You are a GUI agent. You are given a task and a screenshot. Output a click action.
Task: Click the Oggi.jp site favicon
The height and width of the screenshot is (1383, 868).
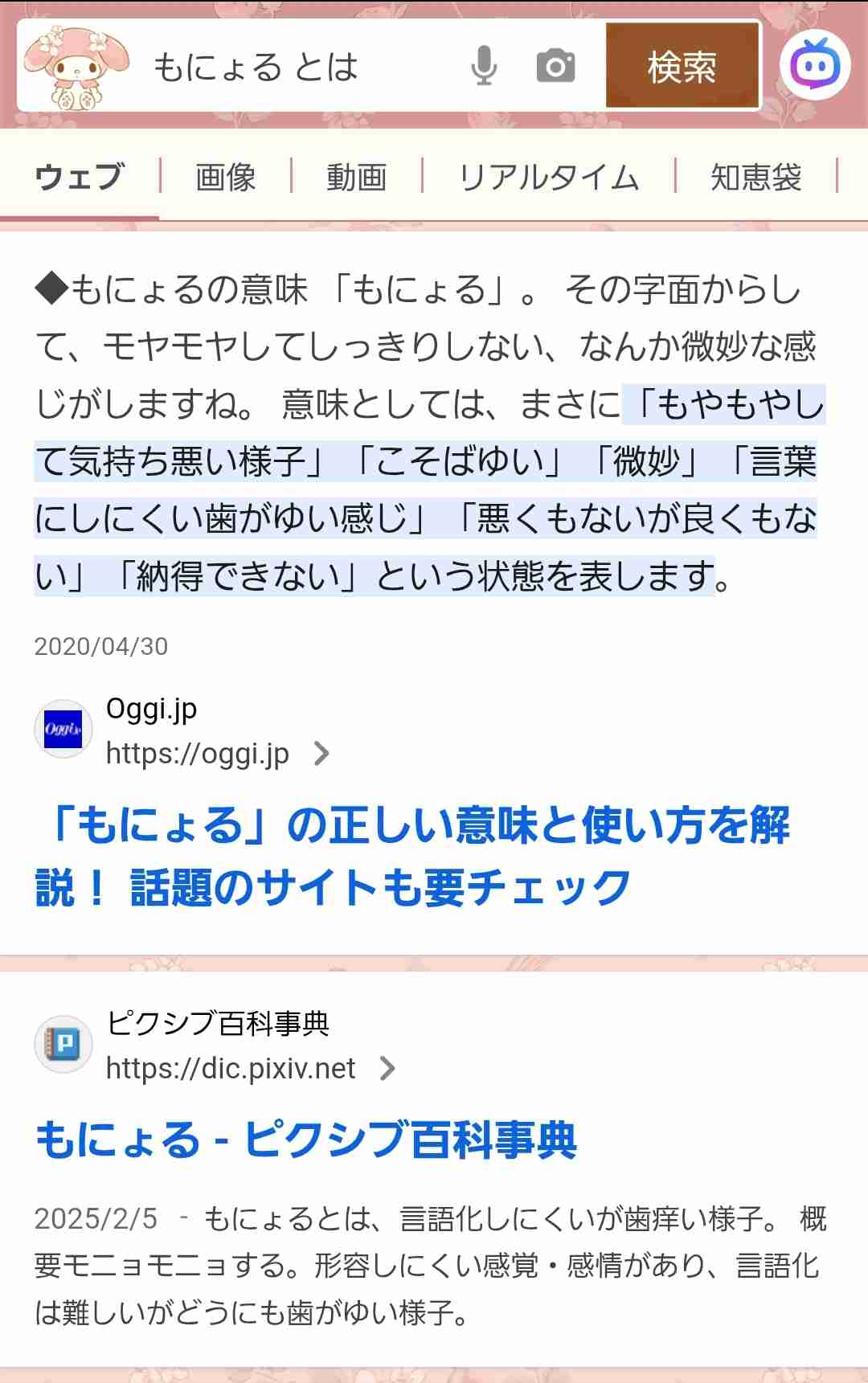coord(63,728)
